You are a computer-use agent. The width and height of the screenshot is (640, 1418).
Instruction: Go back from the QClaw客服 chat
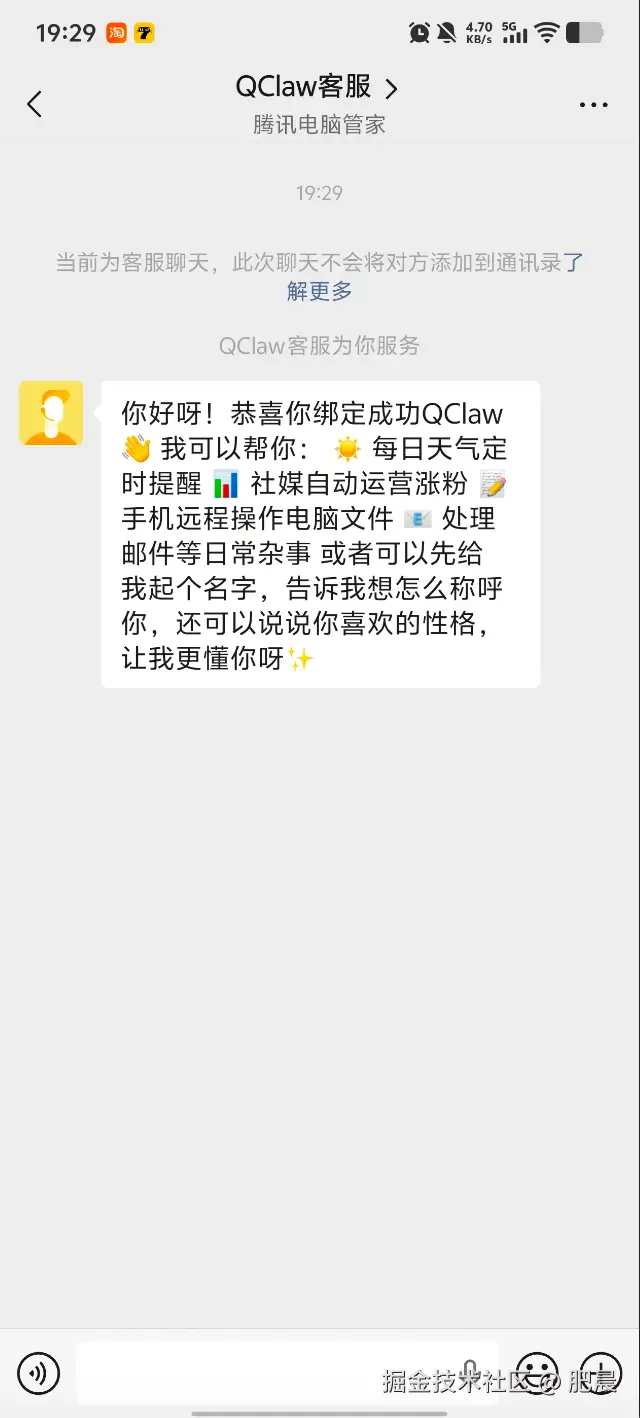pyautogui.click(x=35, y=104)
